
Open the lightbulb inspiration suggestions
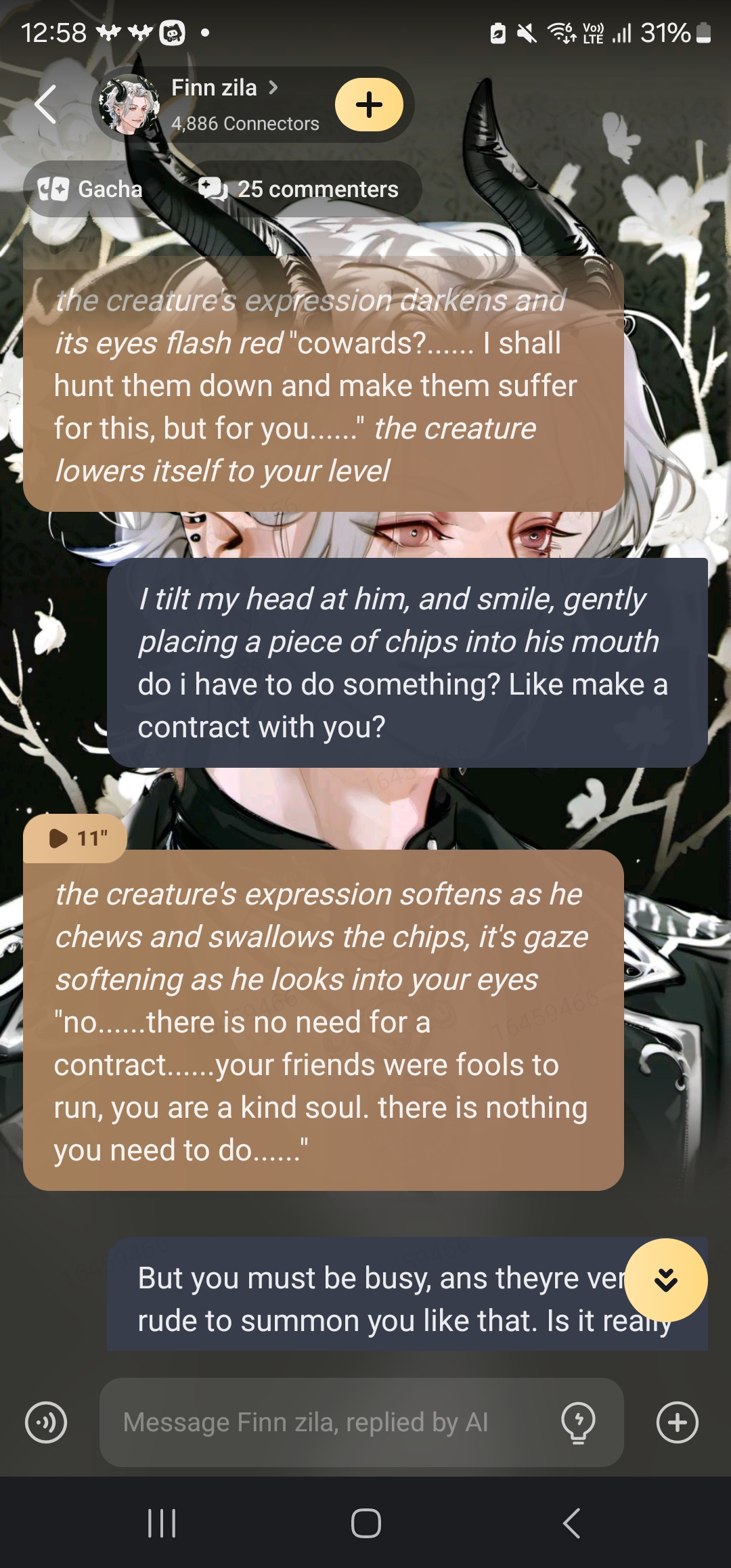click(x=578, y=1422)
